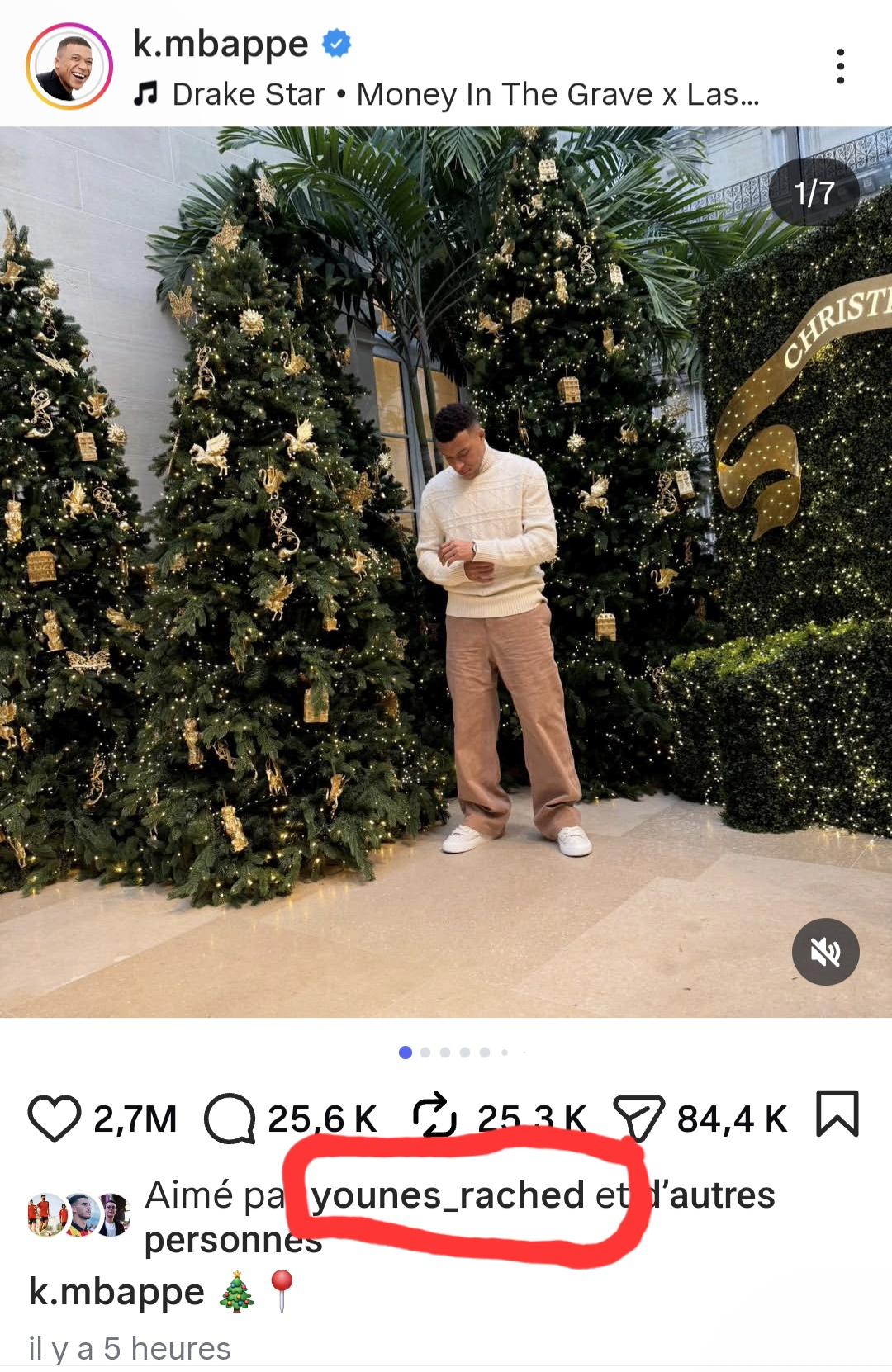Image resolution: width=892 pixels, height=1372 pixels.
Task: Unmute the post audio
Action: 825,952
